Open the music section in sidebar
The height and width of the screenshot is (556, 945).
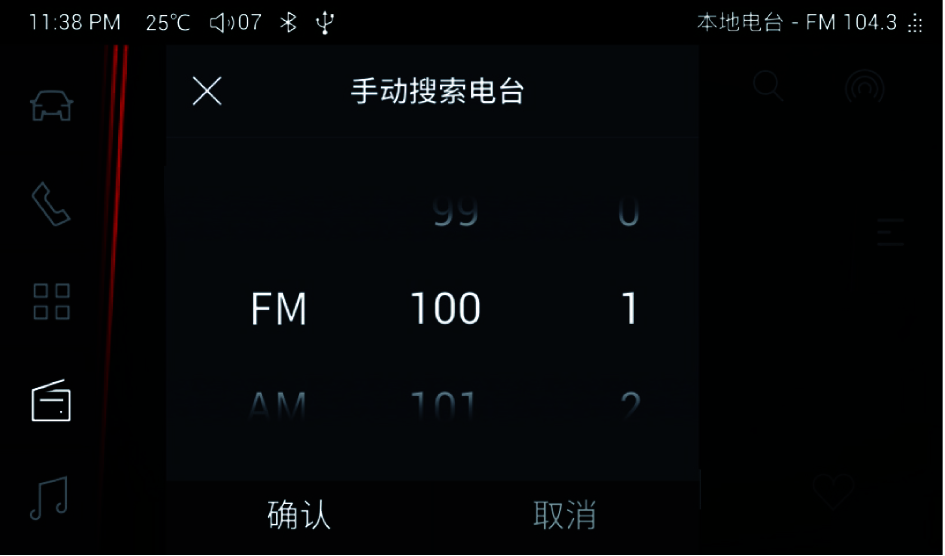pyautogui.click(x=49, y=497)
